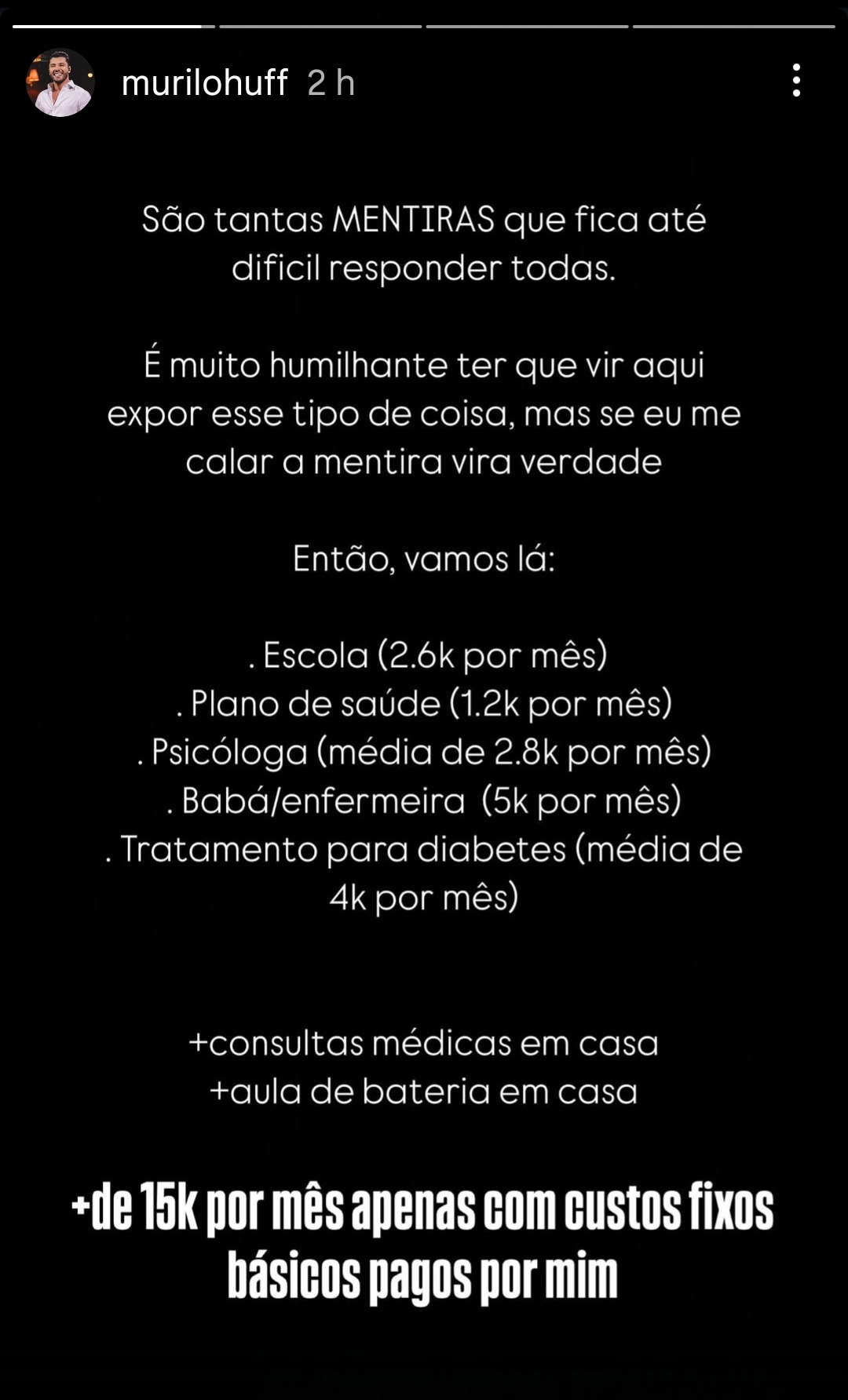The width and height of the screenshot is (848, 1400).
Task: Open the murilohuff username link
Action: pos(204,82)
